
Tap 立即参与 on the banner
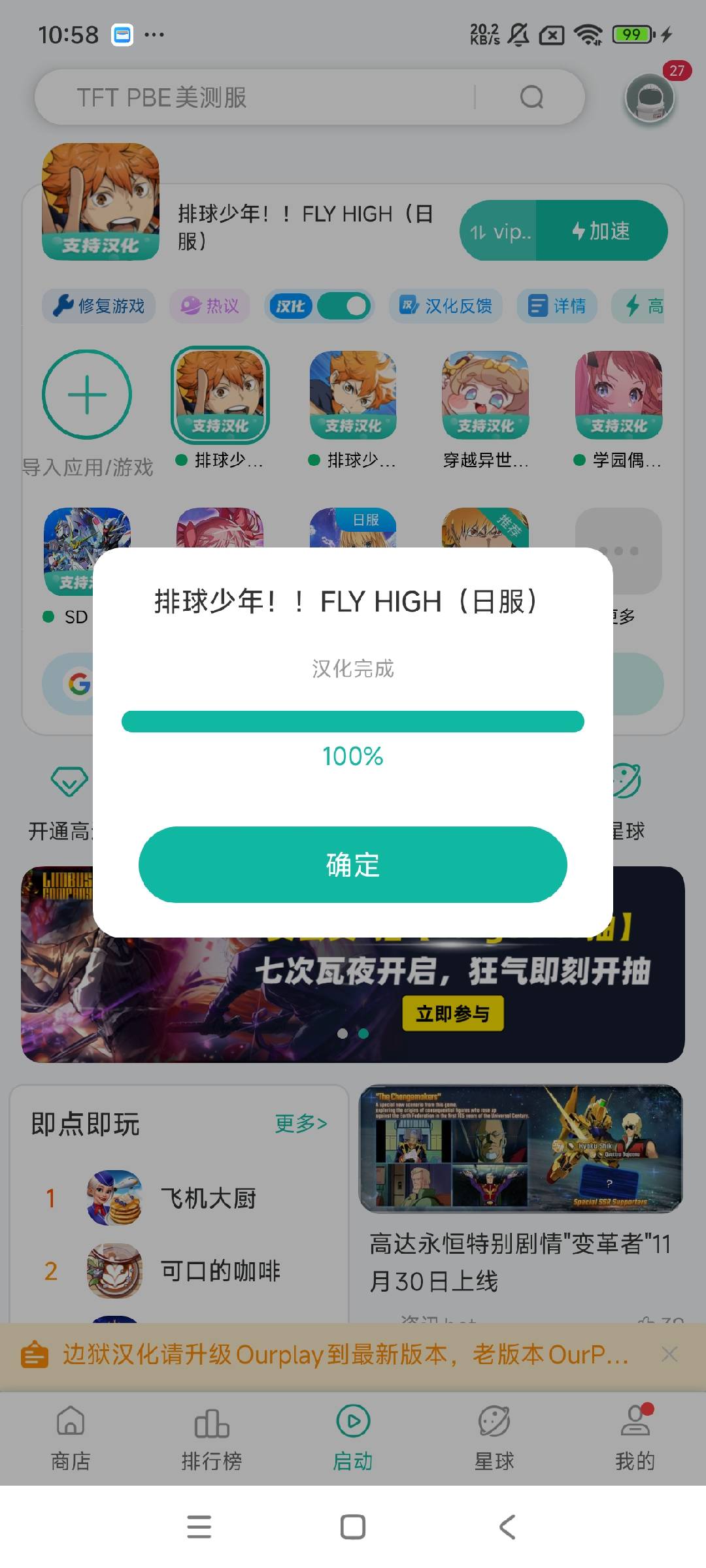click(x=452, y=1013)
